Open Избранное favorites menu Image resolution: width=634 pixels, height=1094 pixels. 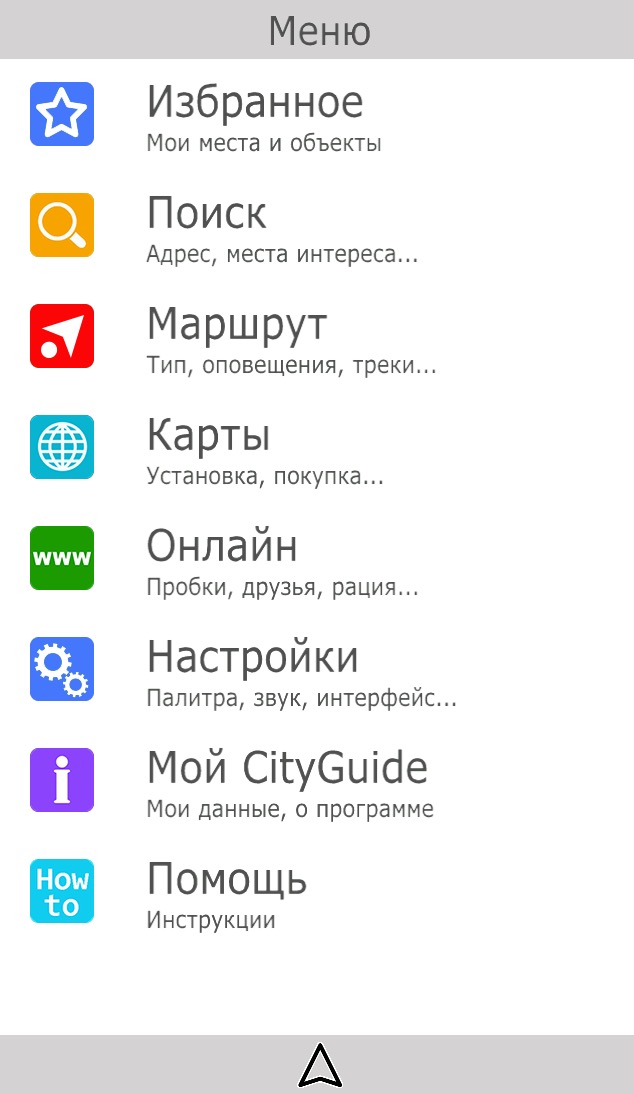[x=255, y=115]
